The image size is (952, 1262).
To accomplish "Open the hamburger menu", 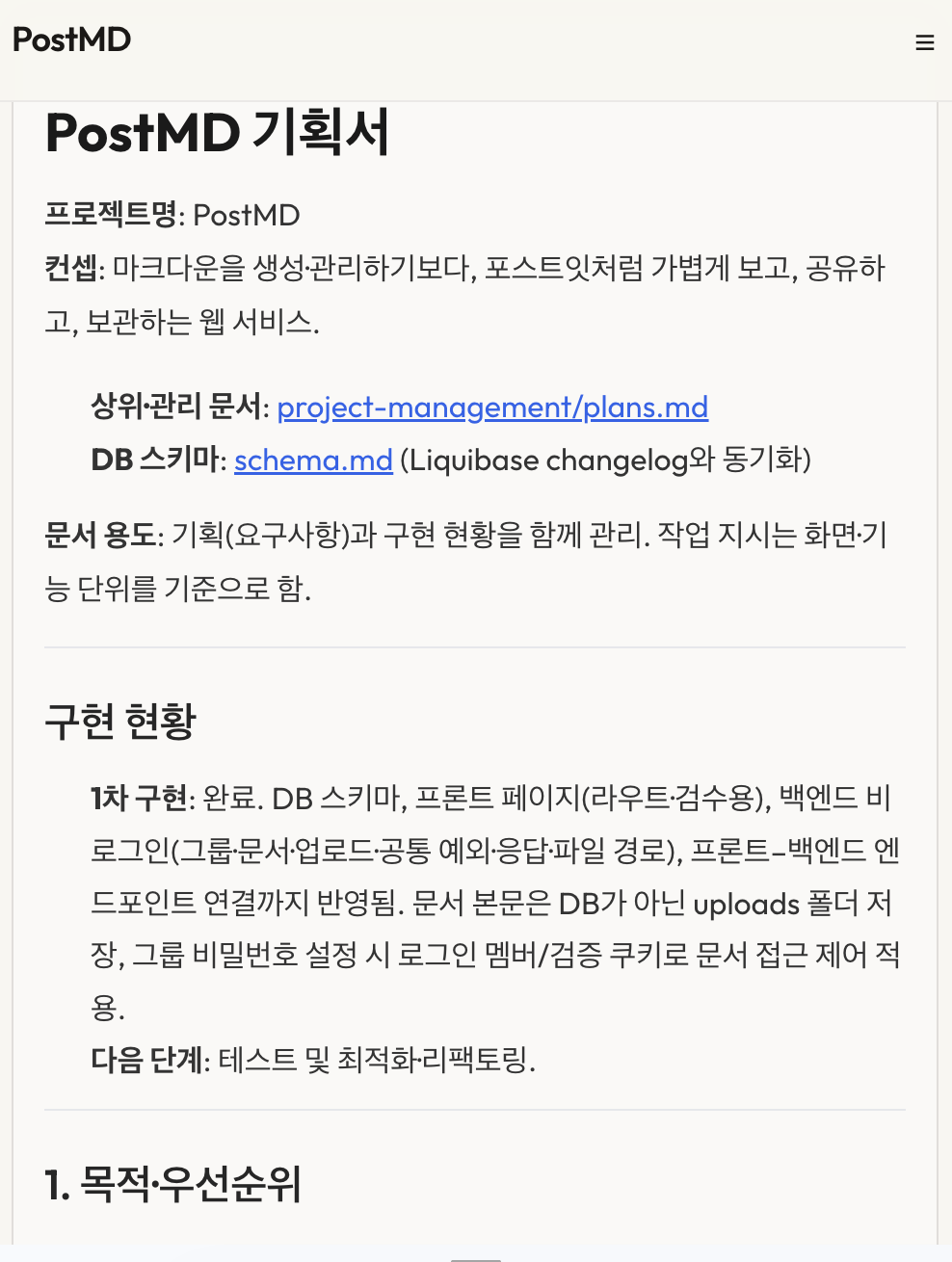I will coord(924,43).
